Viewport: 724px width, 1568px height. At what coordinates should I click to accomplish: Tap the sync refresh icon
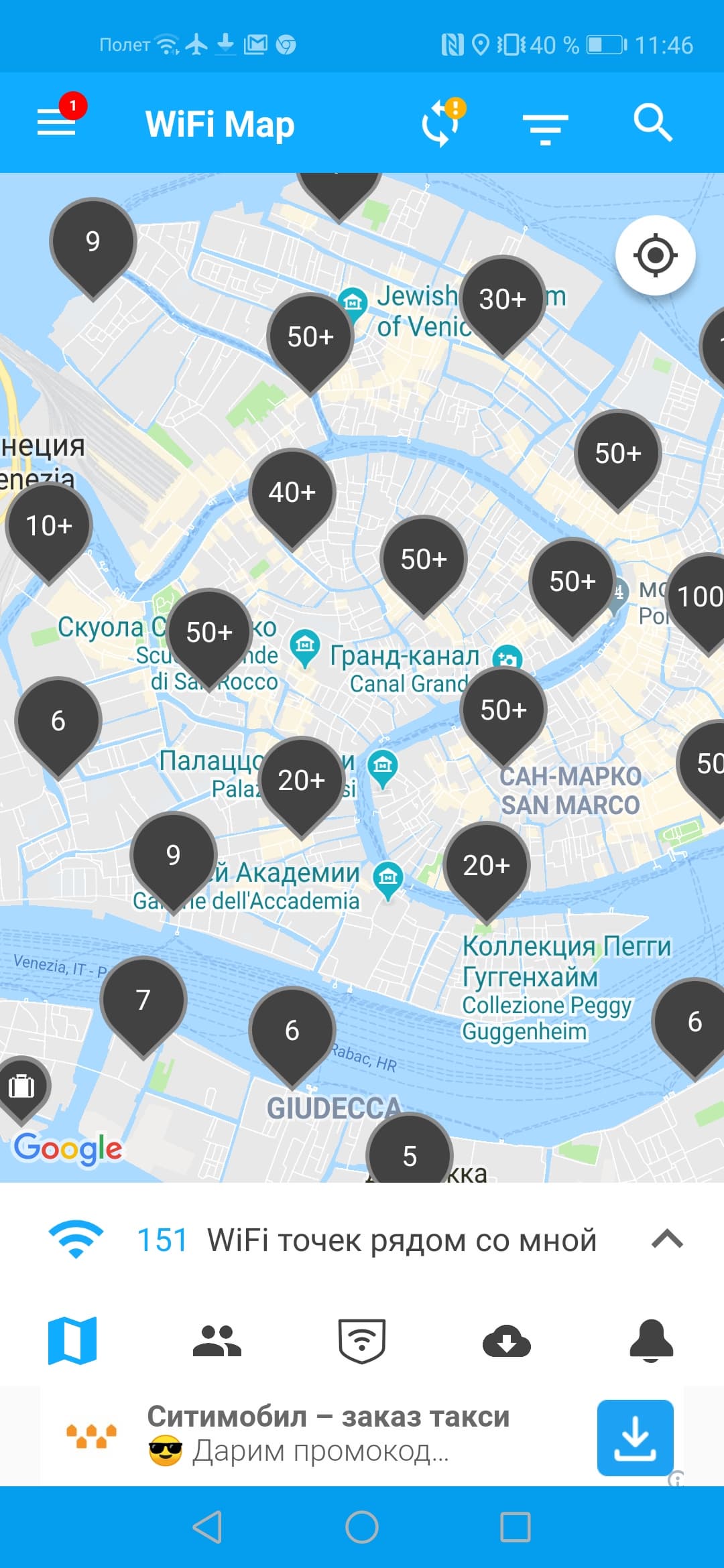point(440,123)
